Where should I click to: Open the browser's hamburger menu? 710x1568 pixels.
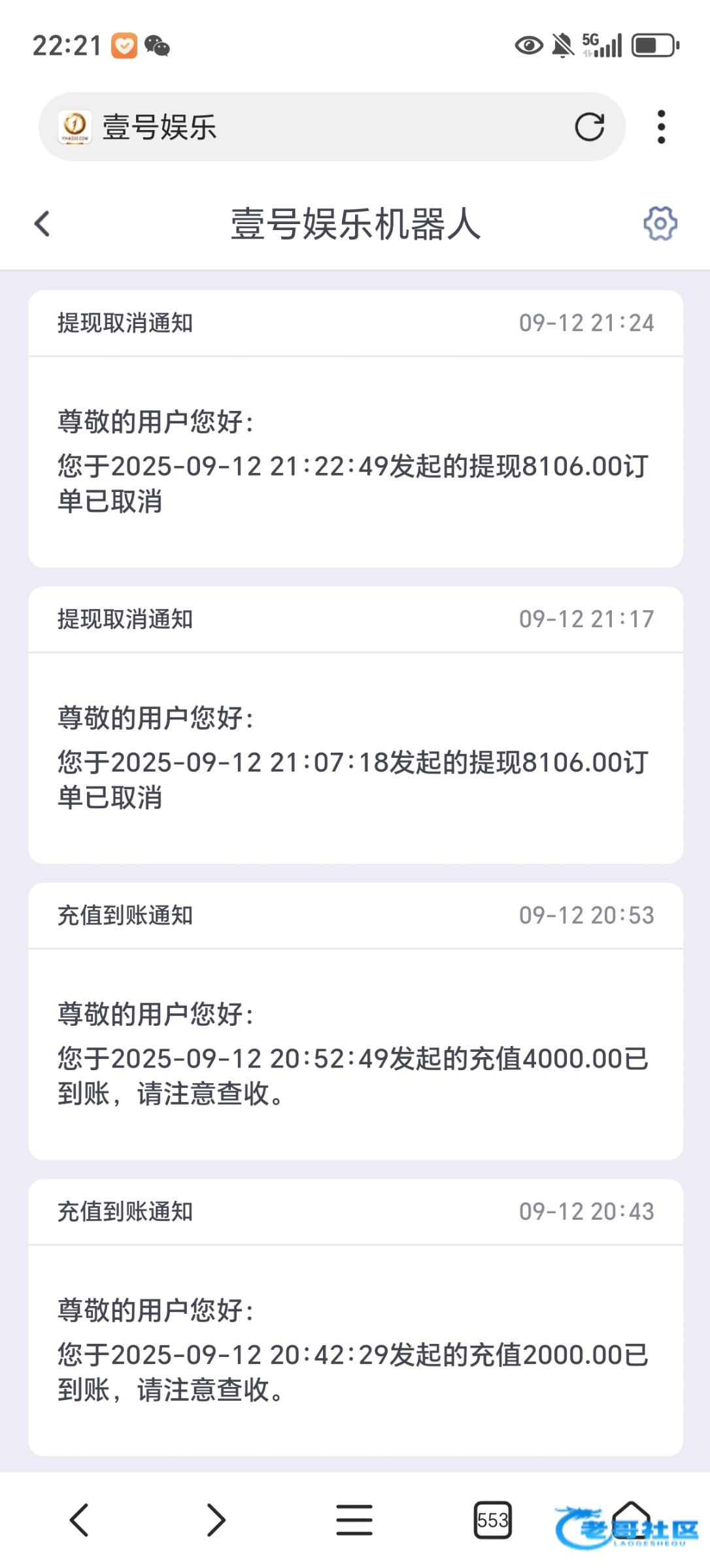(x=354, y=1520)
